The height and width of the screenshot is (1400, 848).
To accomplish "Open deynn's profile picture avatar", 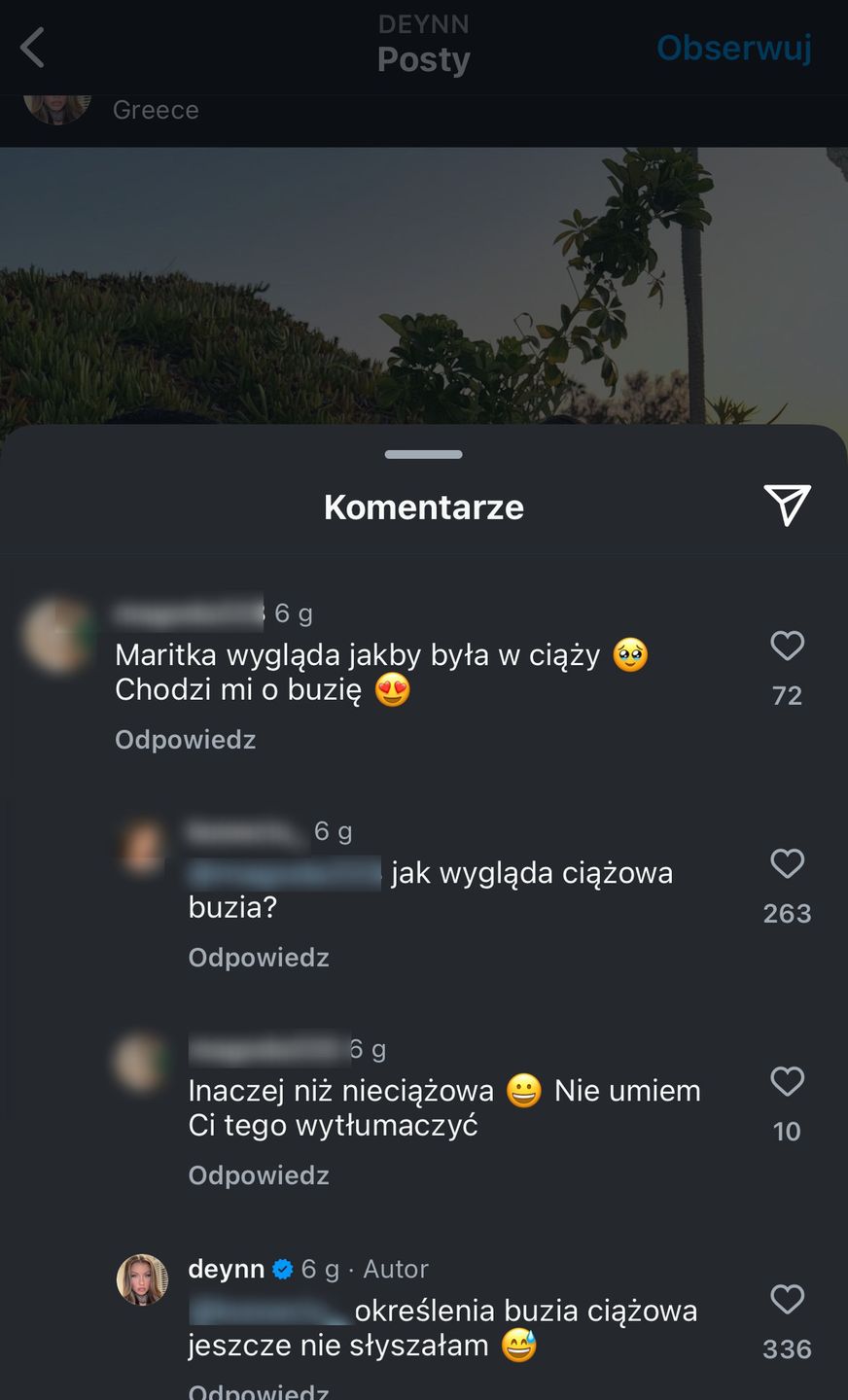I will [143, 1279].
